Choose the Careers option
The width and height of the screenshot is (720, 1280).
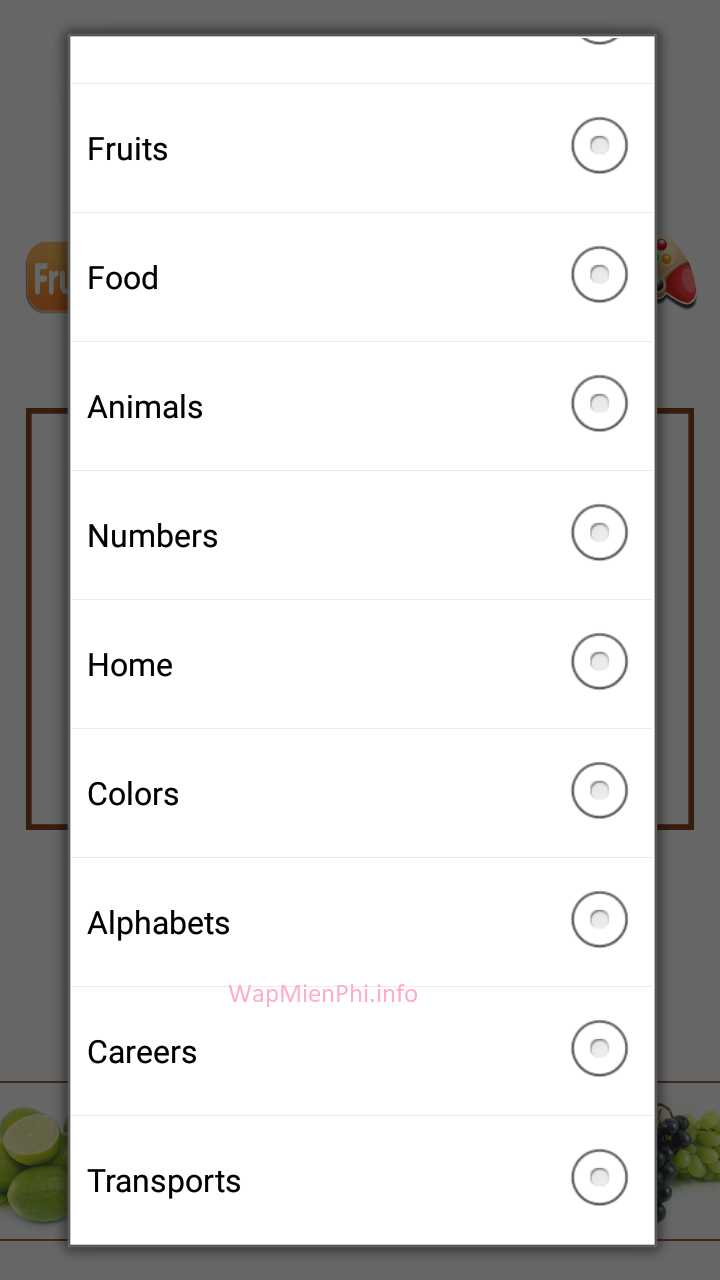click(599, 1049)
